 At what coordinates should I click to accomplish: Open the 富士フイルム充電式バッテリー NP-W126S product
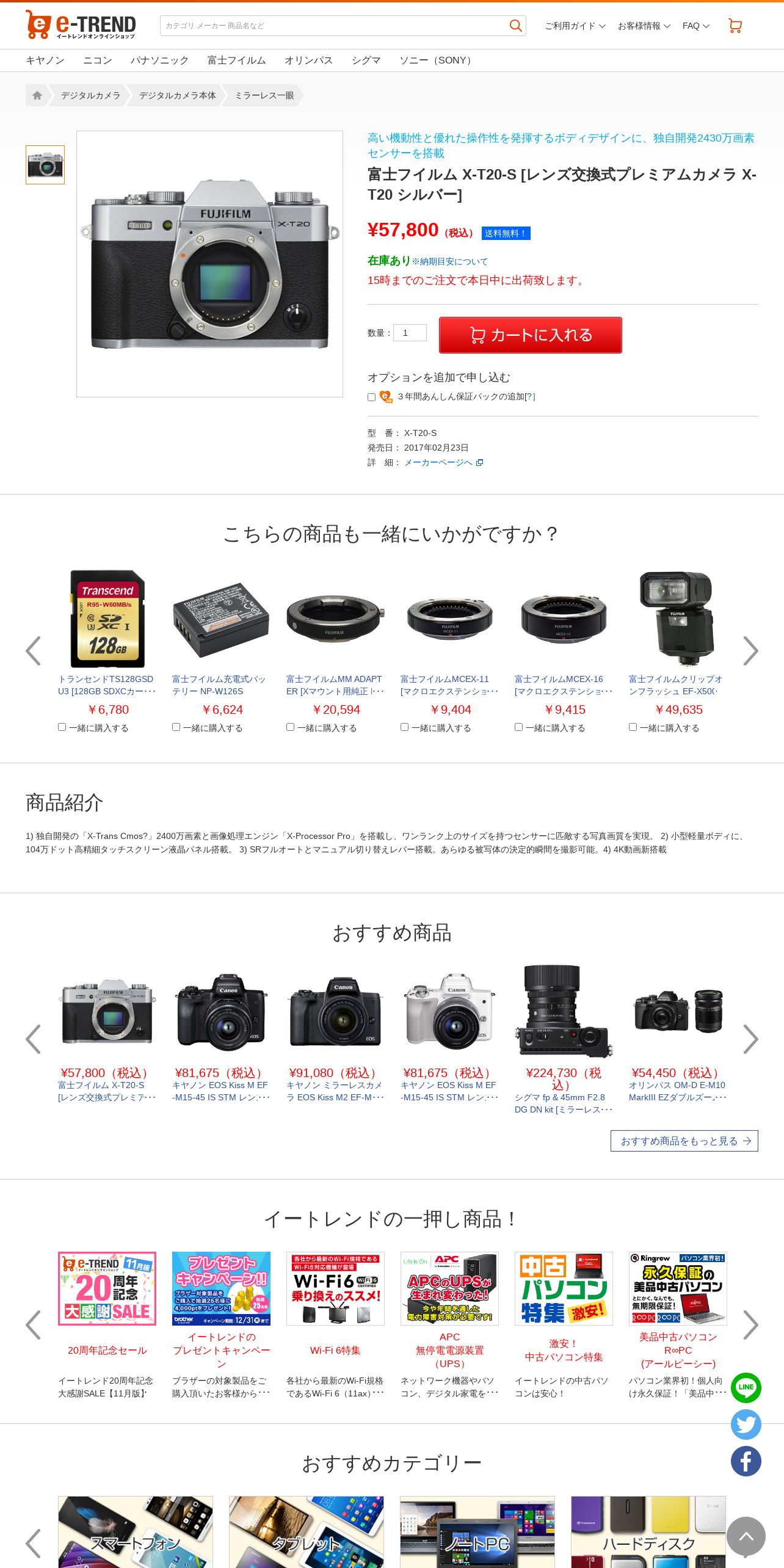(219, 685)
